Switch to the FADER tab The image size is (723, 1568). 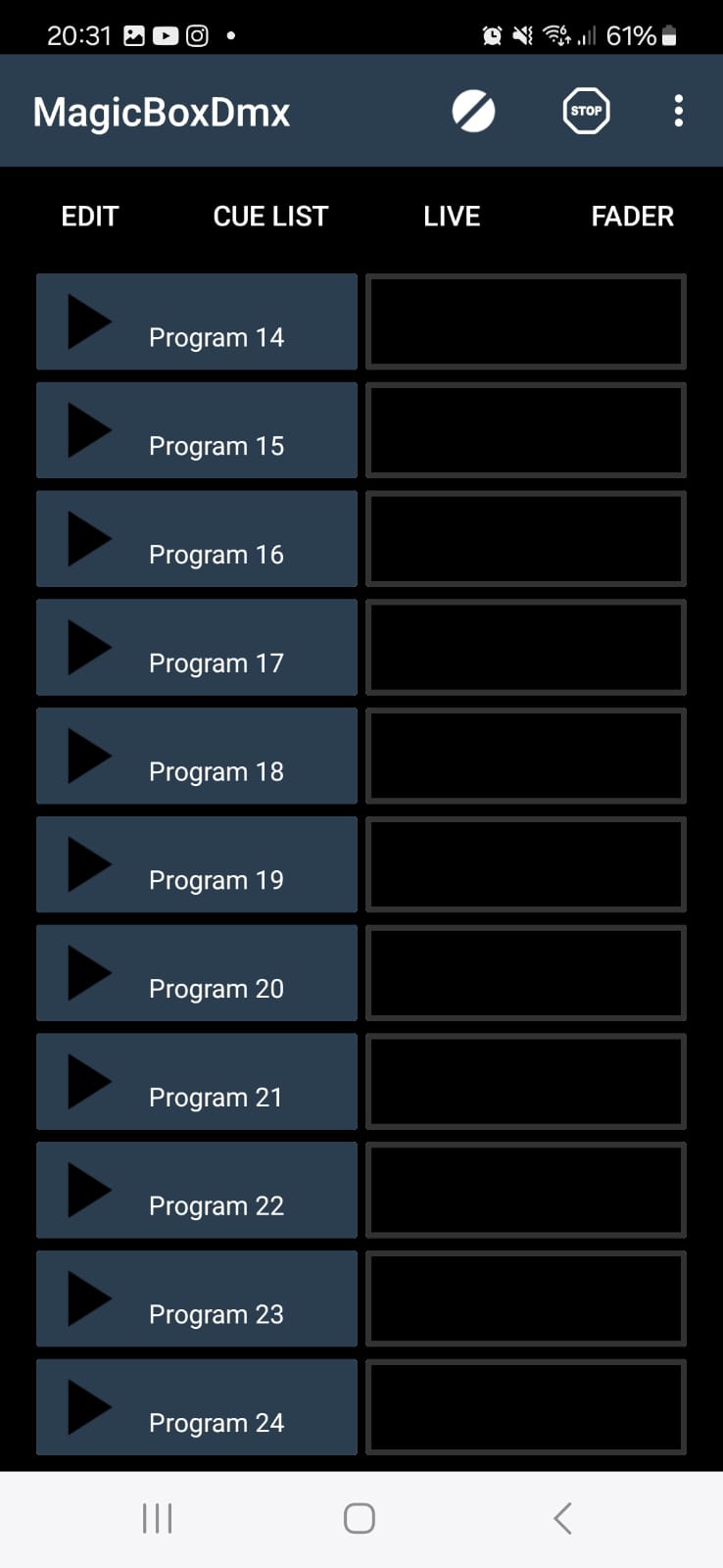(632, 217)
